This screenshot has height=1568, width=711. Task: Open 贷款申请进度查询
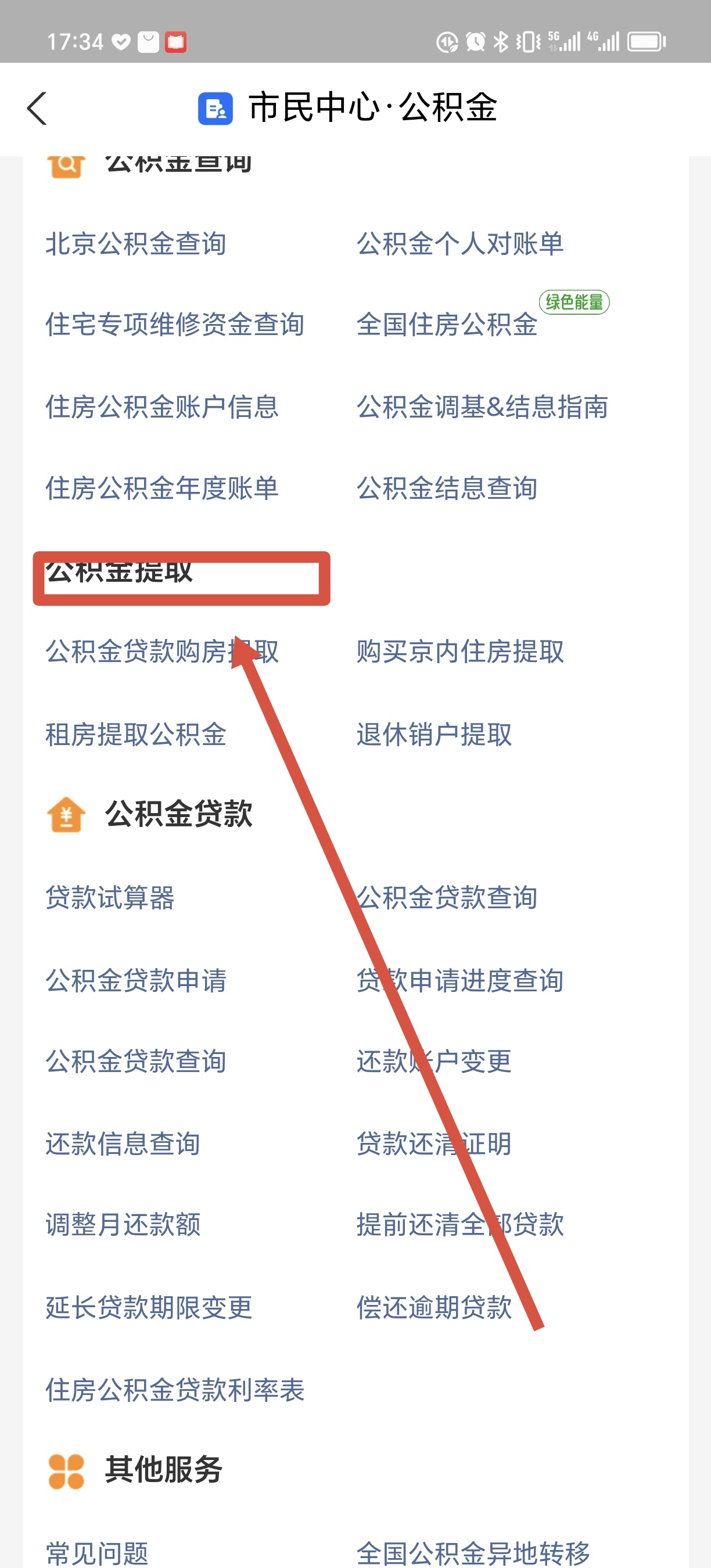click(x=459, y=981)
